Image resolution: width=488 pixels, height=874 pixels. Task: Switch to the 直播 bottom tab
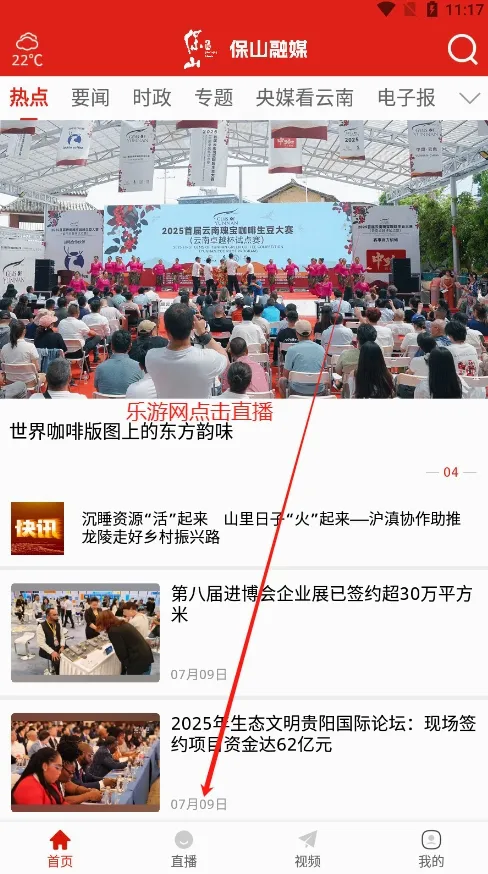coord(183,848)
